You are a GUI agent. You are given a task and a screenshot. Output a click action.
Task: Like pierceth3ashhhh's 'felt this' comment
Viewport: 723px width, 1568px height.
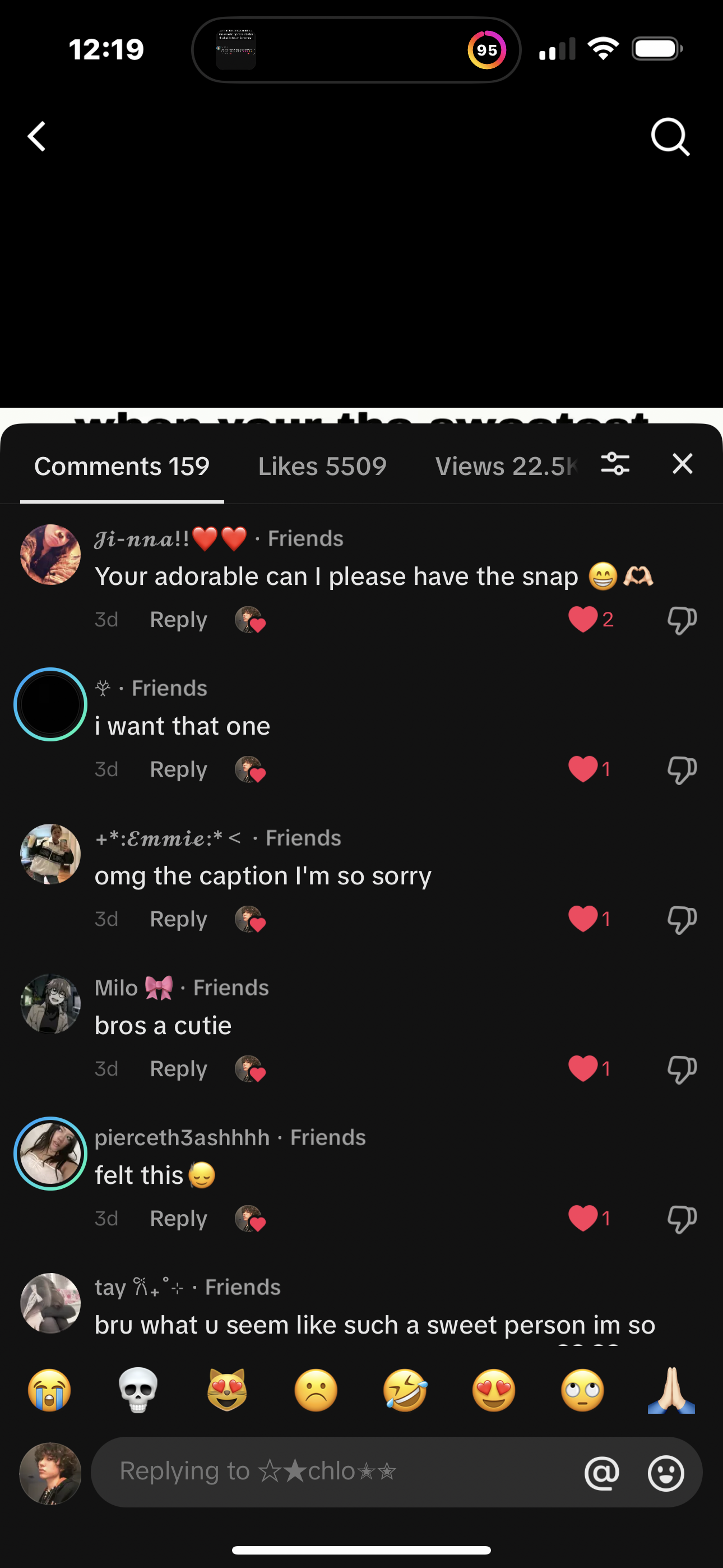583,1218
